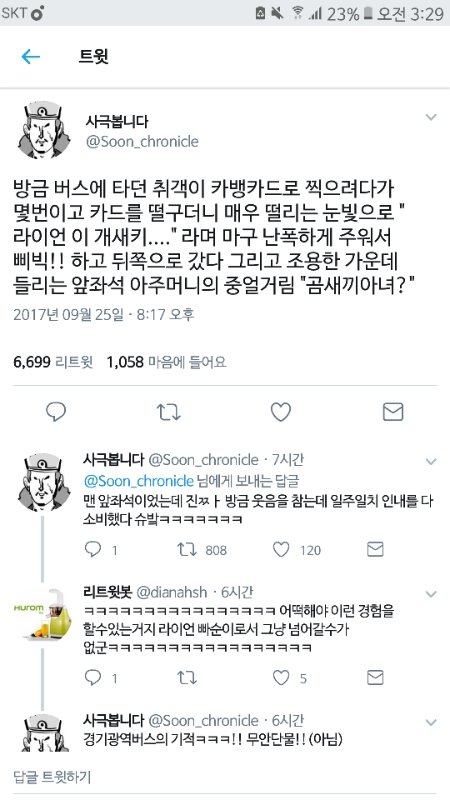View the 1,058 마음에 들어요 list
The height and width of the screenshot is (800, 450).
(166, 362)
